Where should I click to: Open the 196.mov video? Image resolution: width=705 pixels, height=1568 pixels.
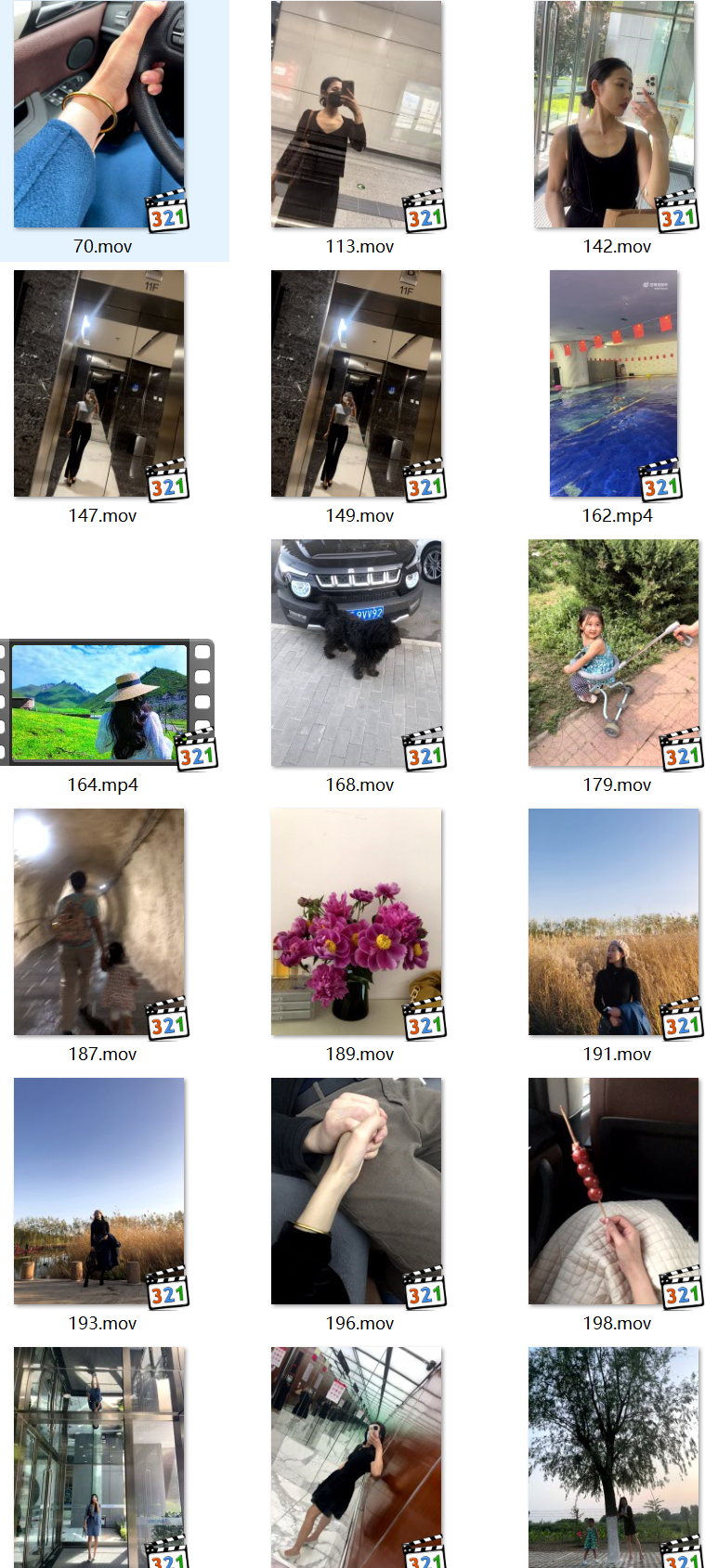357,1191
